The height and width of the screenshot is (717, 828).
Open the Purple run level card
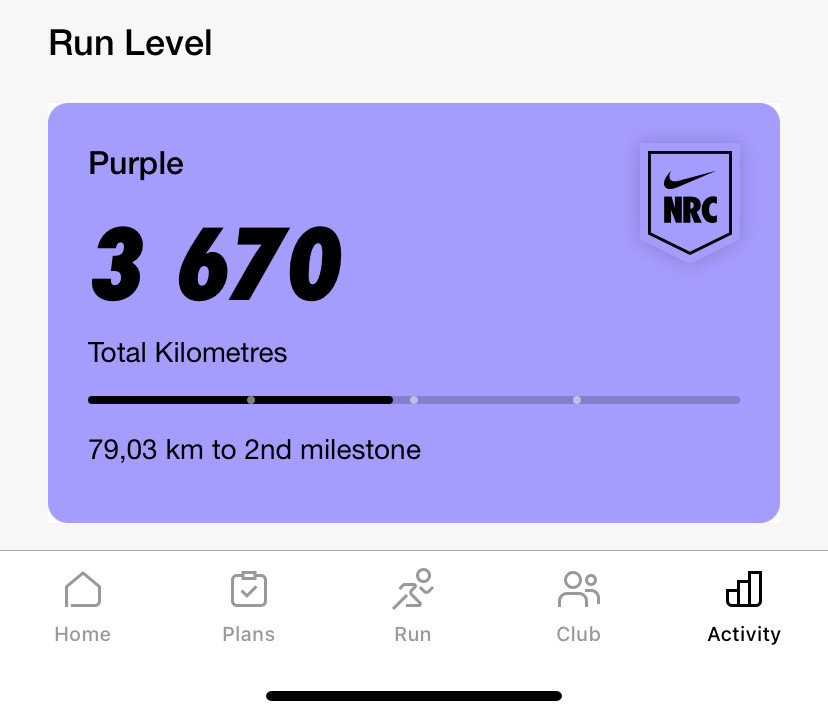click(414, 312)
